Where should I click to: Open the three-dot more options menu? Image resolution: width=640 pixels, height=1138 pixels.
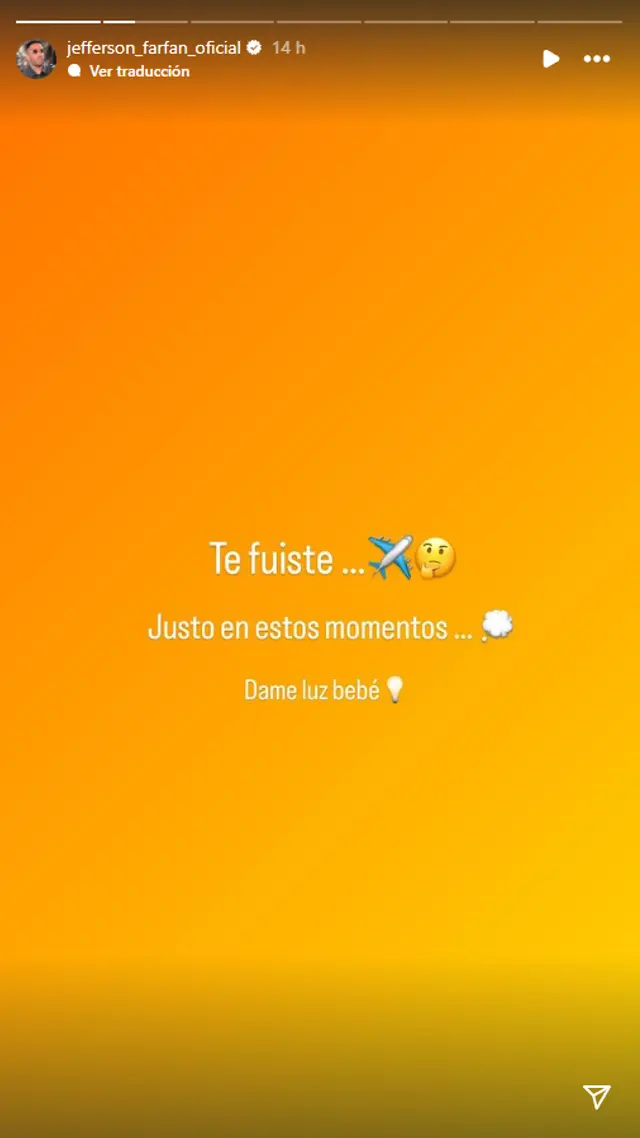pyautogui.click(x=597, y=59)
